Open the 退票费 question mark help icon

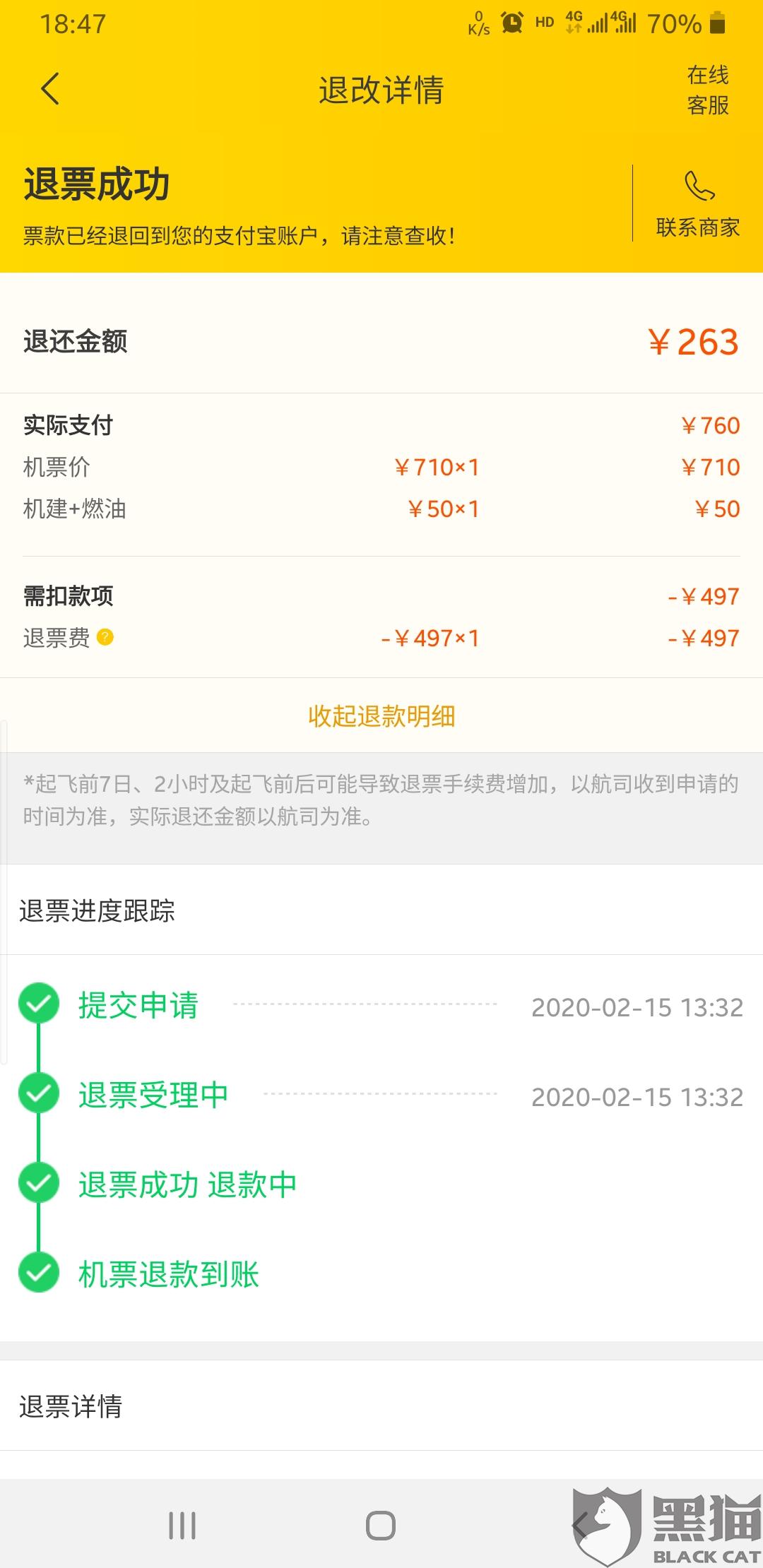[105, 637]
